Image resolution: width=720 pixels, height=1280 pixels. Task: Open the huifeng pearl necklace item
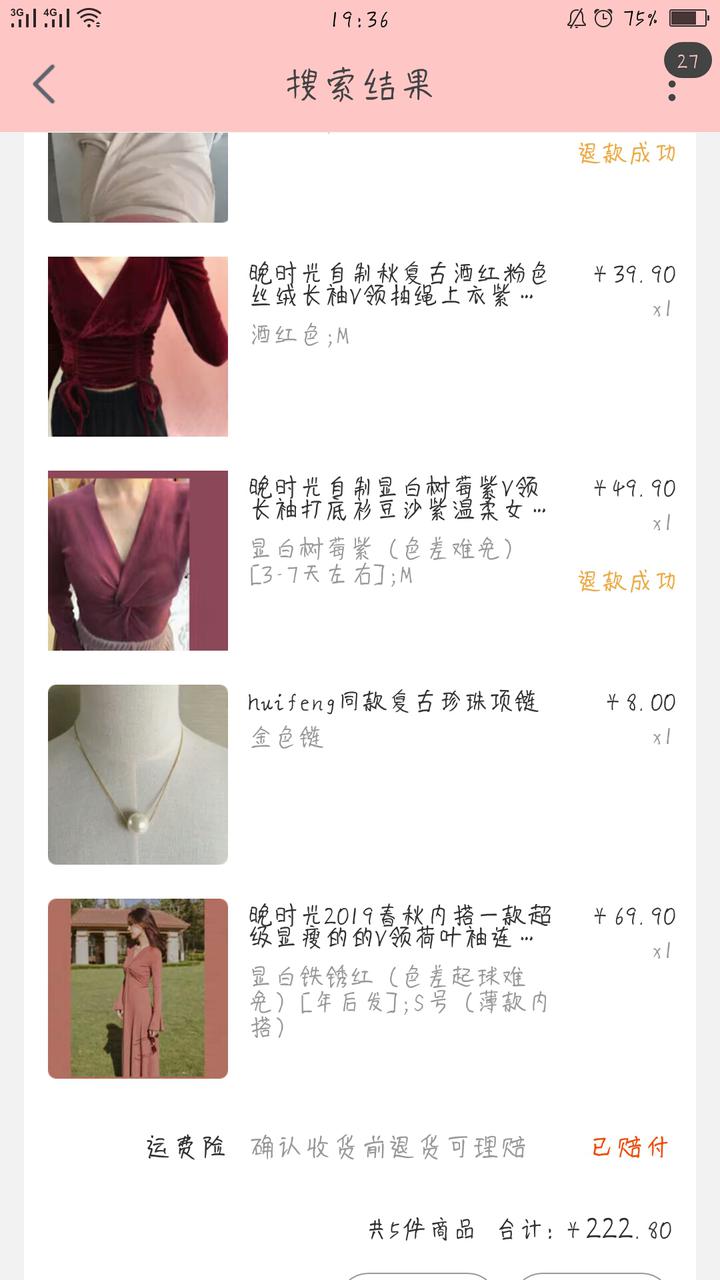[x=360, y=775]
